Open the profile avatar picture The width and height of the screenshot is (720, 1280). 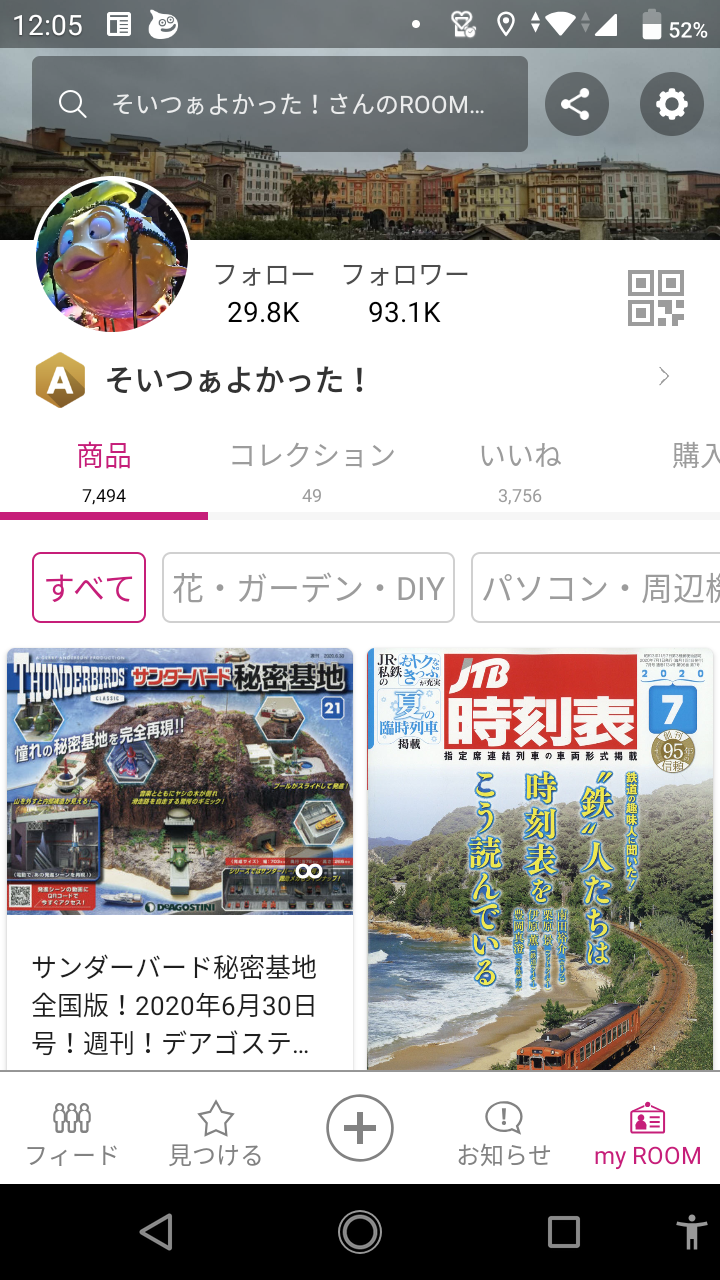pos(112,256)
